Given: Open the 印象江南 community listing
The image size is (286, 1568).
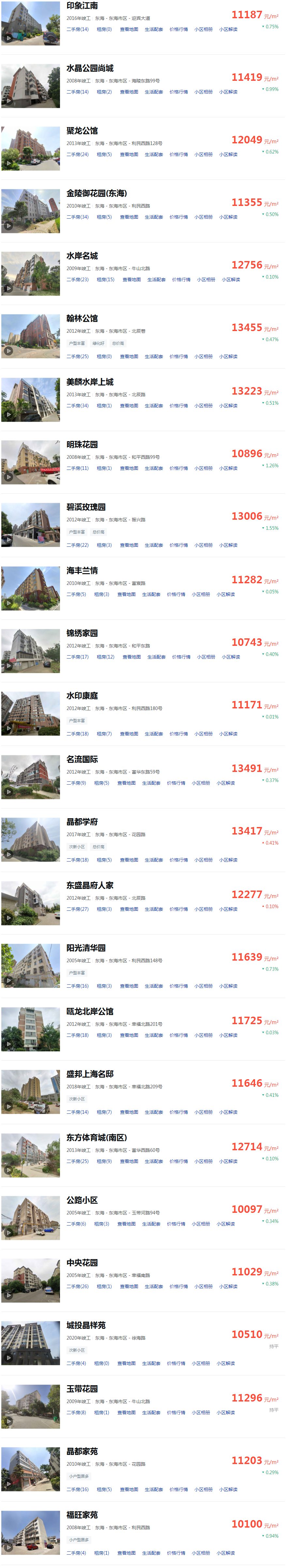Looking at the screenshot, I should pyautogui.click(x=82, y=6).
